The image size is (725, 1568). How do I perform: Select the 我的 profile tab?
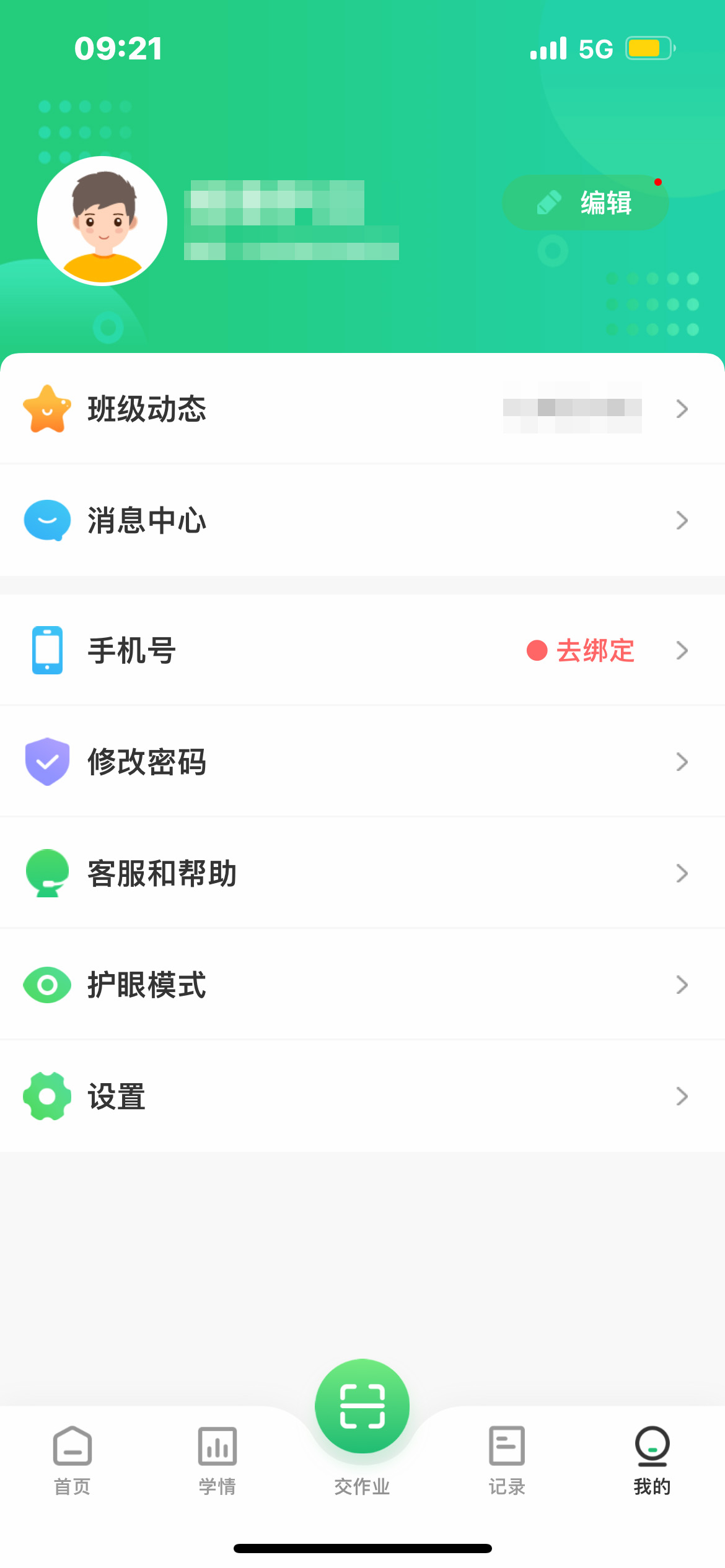click(x=652, y=1459)
